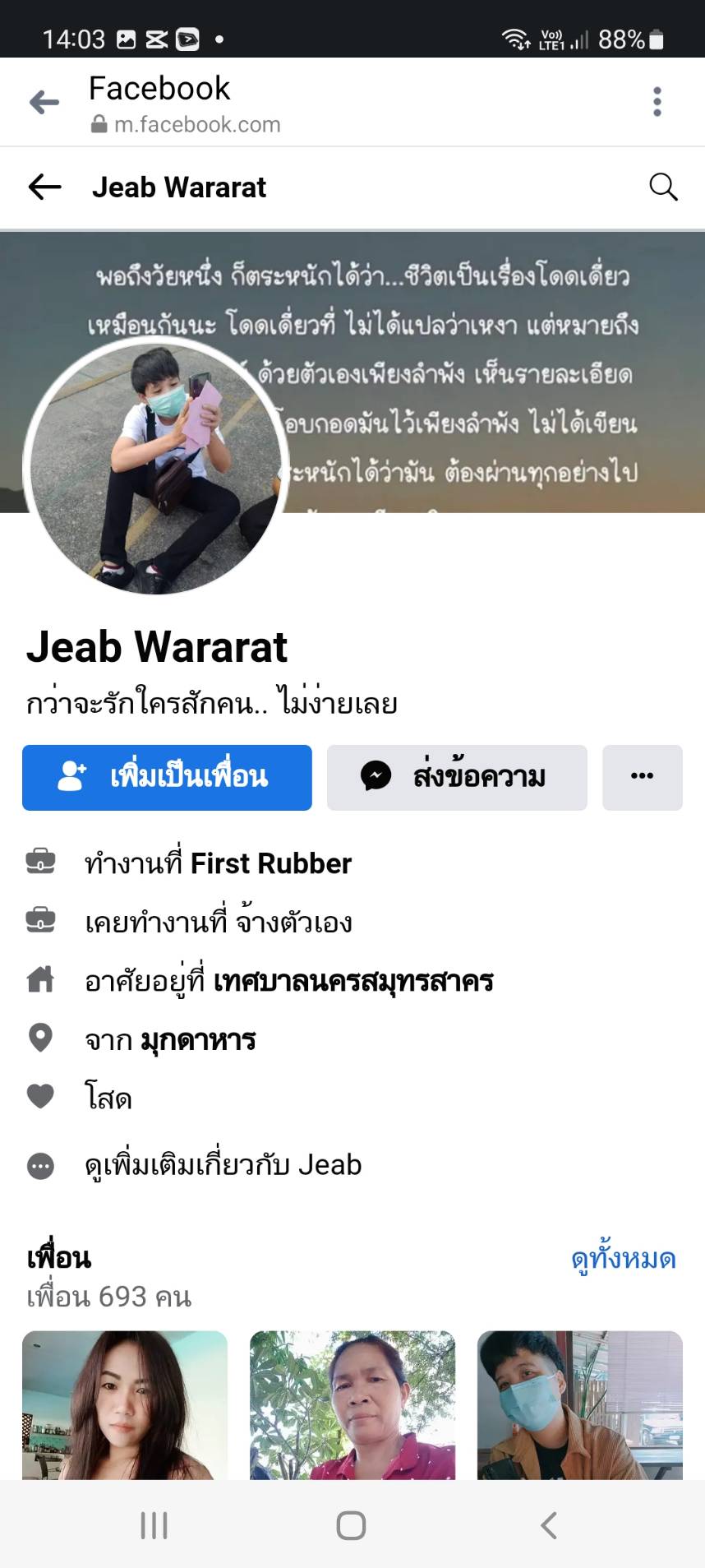Image resolution: width=705 pixels, height=1568 pixels.
Task: Tap ส่งข้อความ to send a message
Action: point(457,777)
